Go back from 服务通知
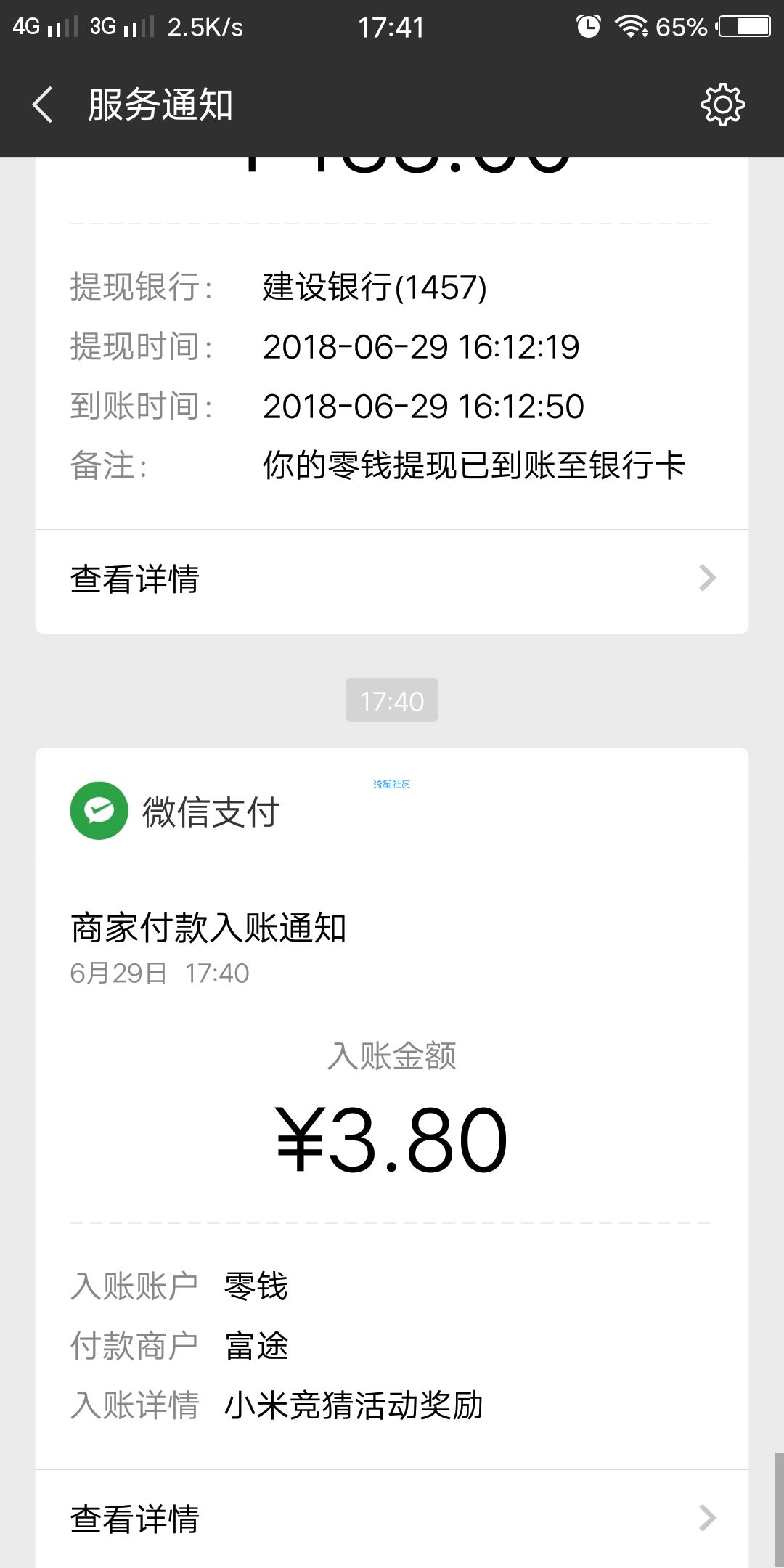 43,105
